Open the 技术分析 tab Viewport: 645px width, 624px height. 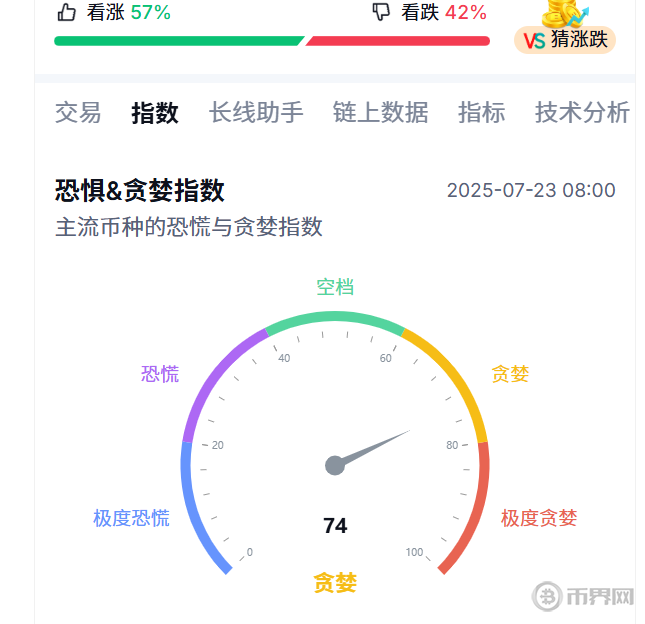click(x=582, y=112)
